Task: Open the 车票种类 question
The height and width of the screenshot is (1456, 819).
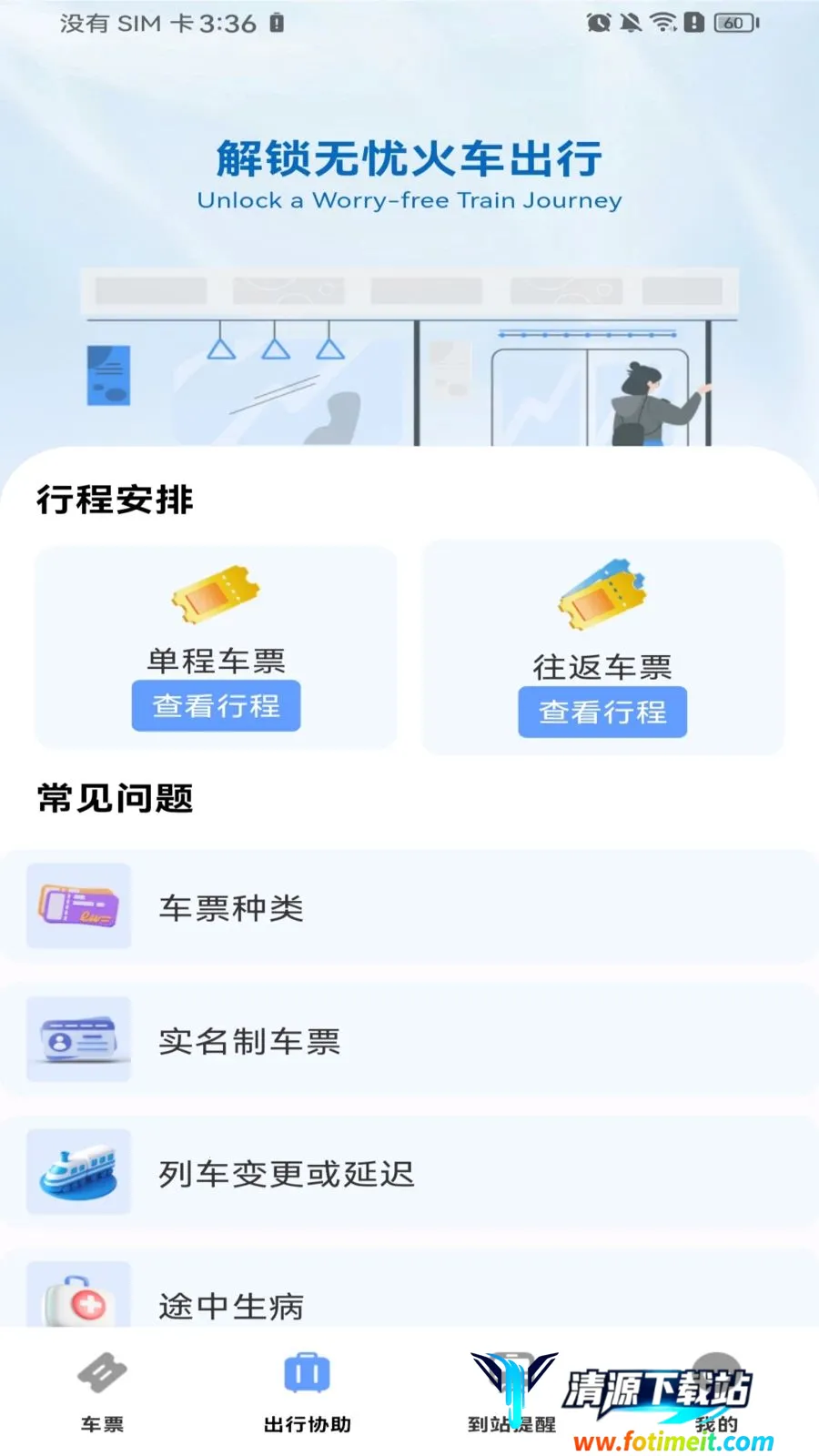Action: [x=409, y=907]
